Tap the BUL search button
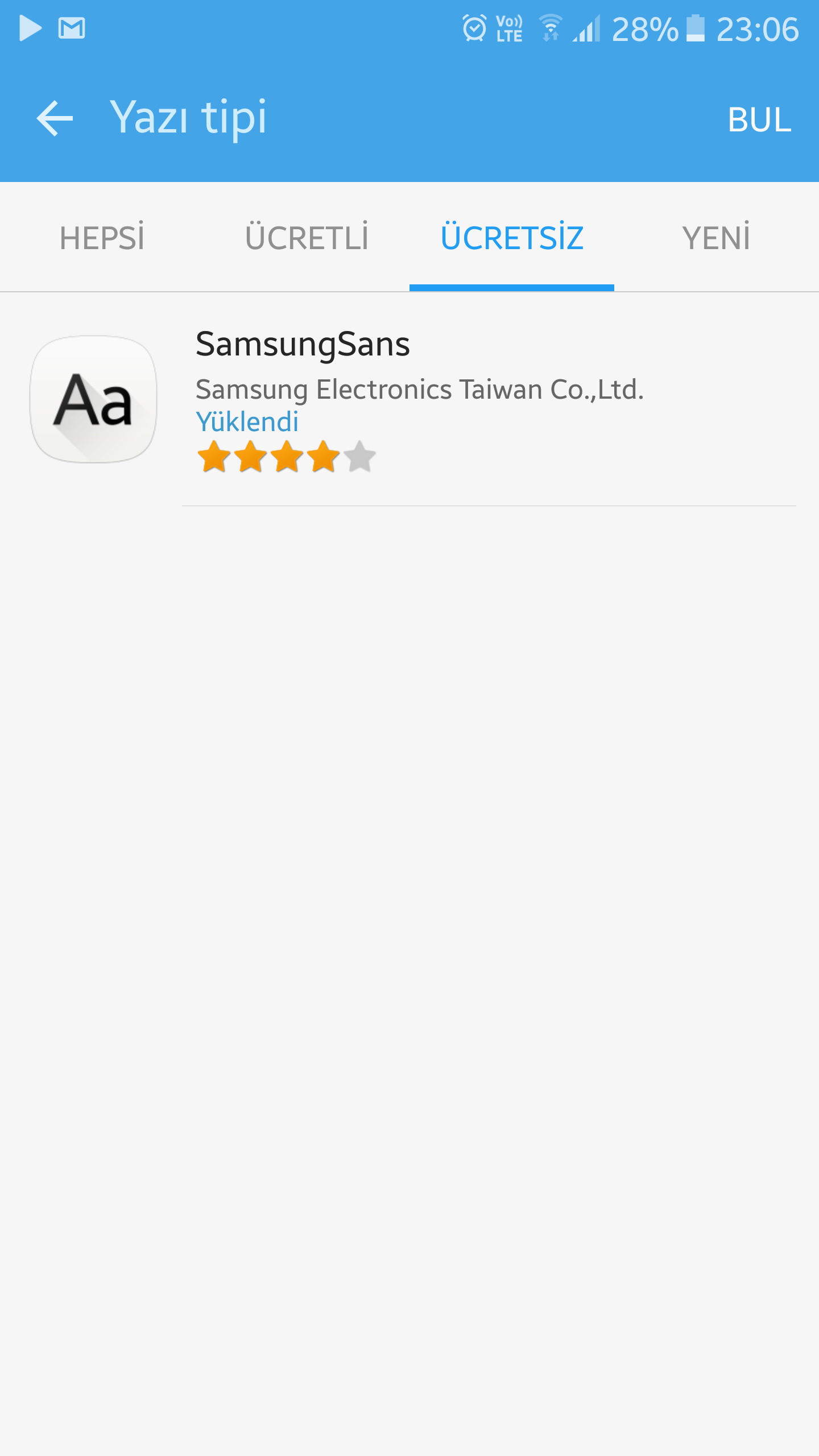The height and width of the screenshot is (1456, 819). point(759,119)
